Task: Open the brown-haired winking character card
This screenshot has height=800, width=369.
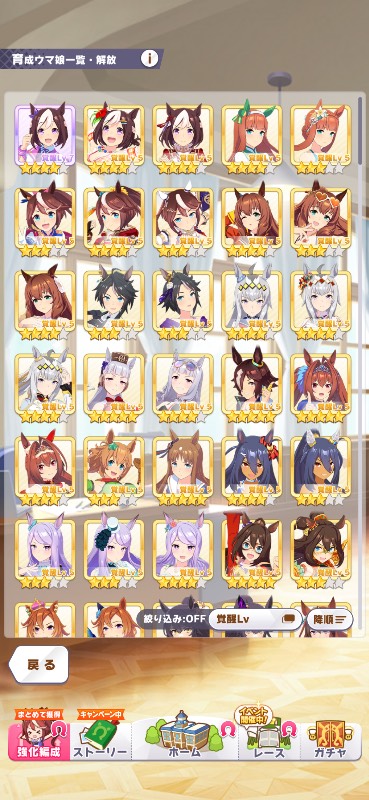Action: click(x=252, y=221)
